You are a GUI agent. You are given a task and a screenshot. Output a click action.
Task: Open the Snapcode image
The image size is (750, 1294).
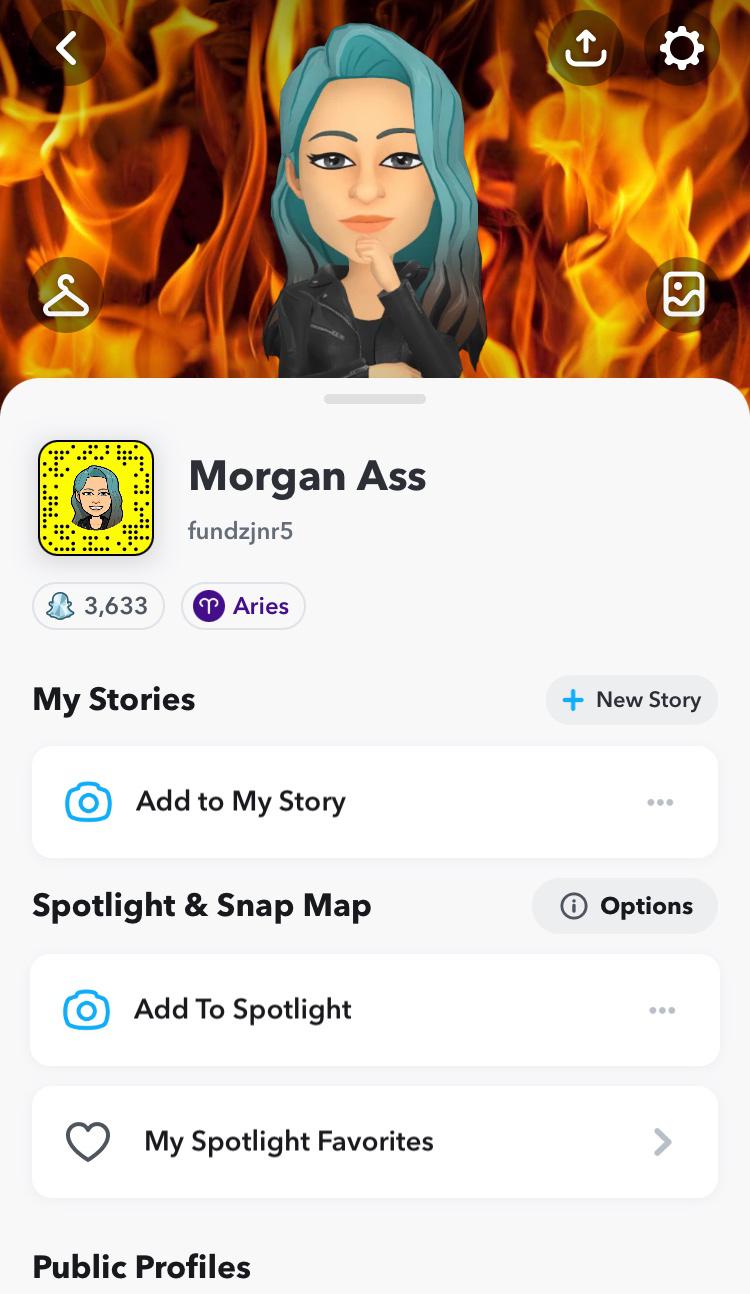(x=96, y=498)
